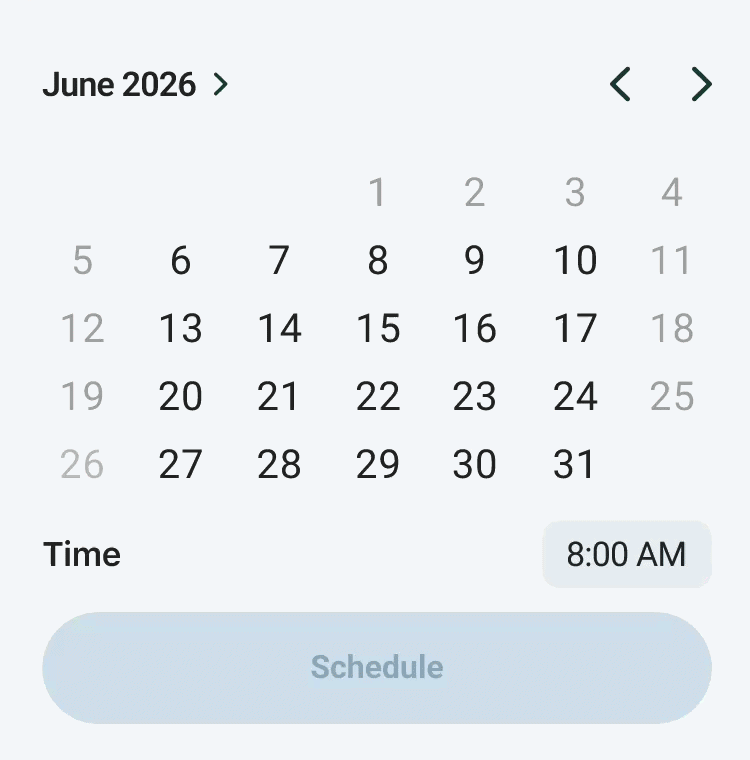The width and height of the screenshot is (750, 760).
Task: Pick the 10th as the date
Action: click(575, 261)
